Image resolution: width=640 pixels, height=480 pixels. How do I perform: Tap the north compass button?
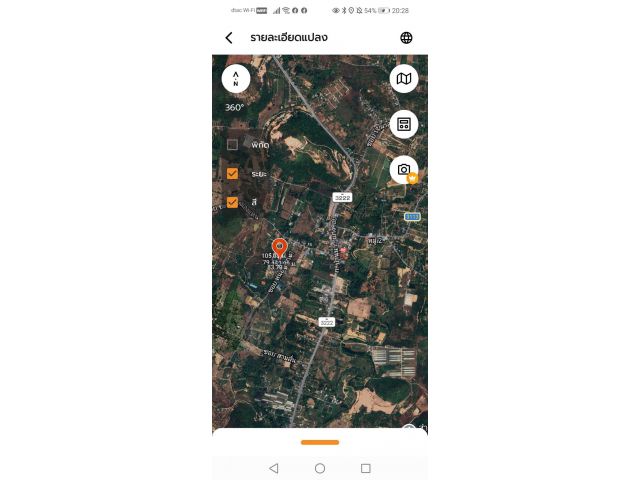click(x=236, y=78)
